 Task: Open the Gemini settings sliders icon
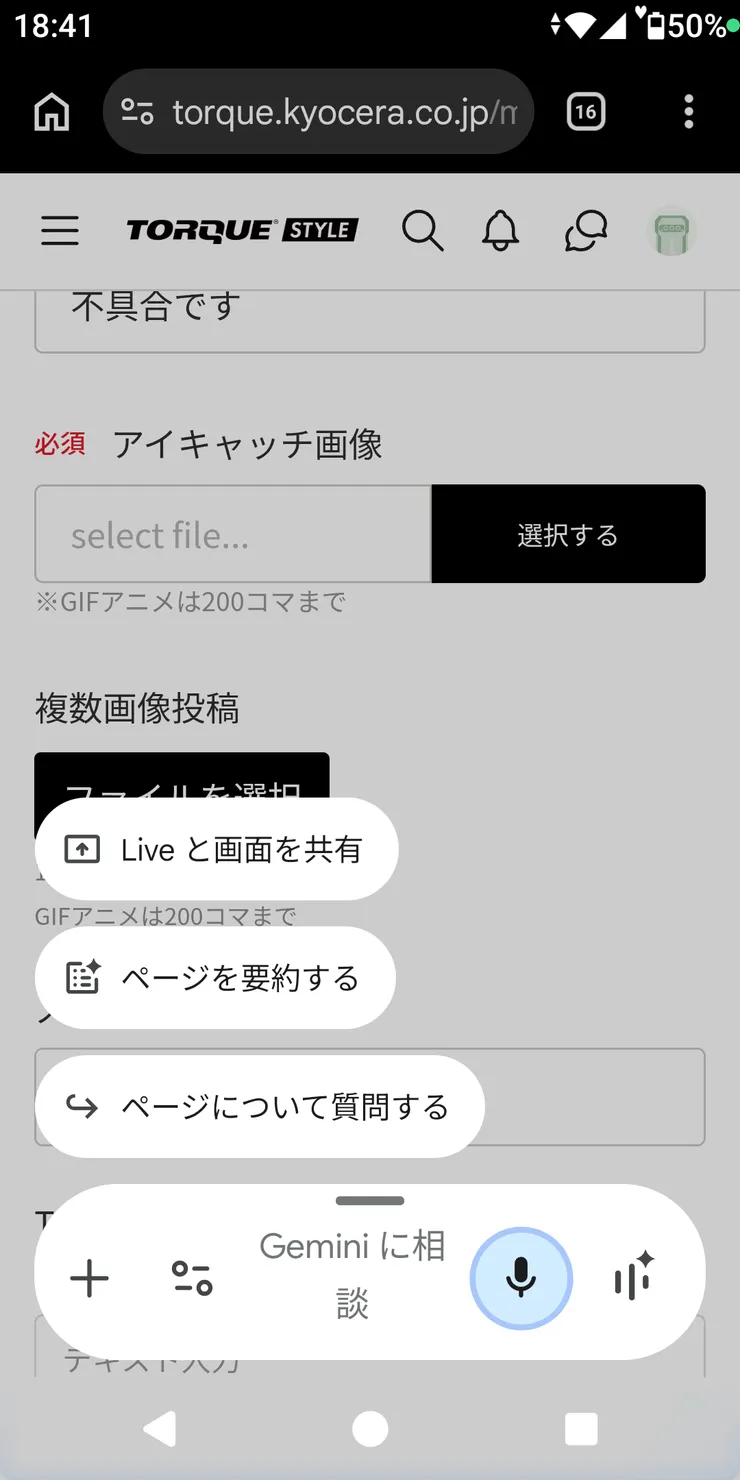192,1278
